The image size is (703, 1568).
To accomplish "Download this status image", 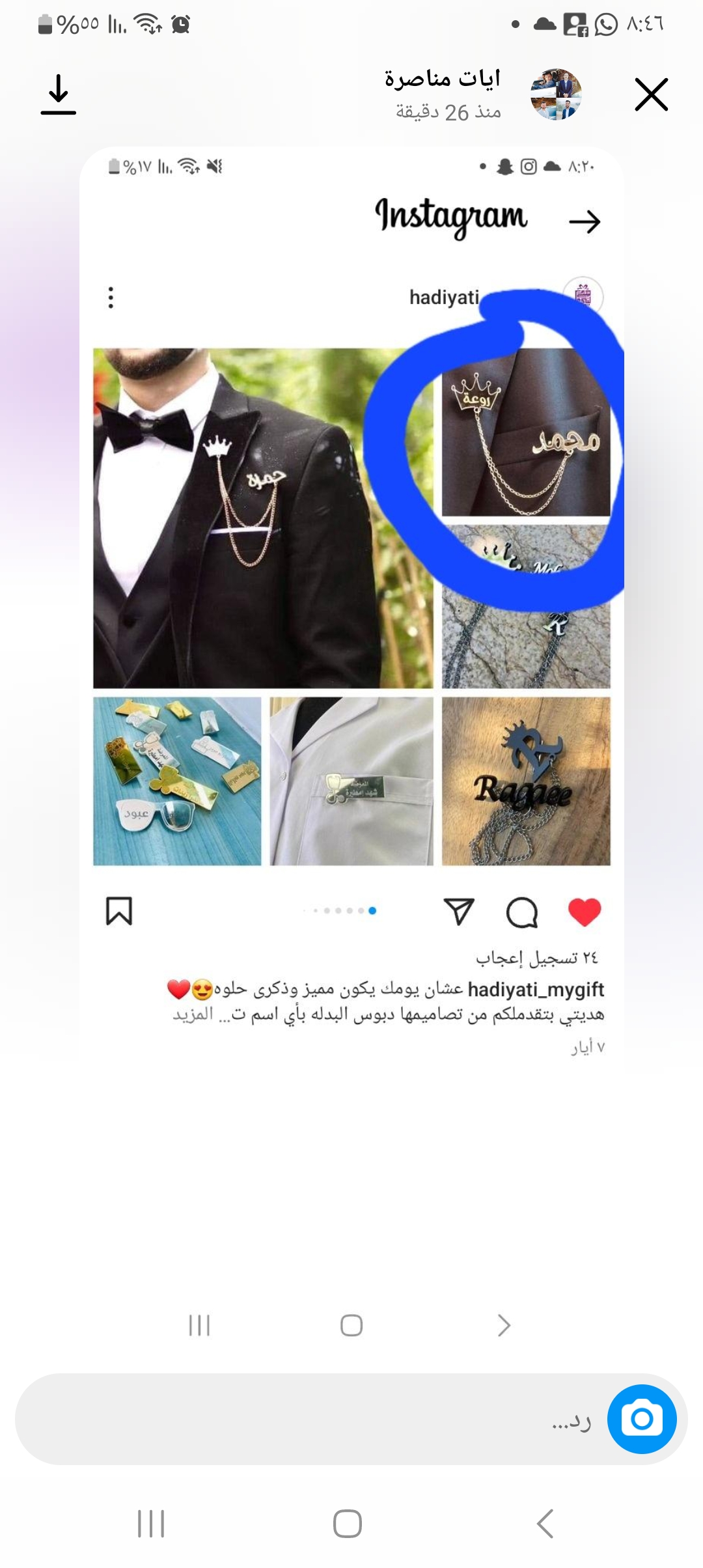I will [x=59, y=95].
